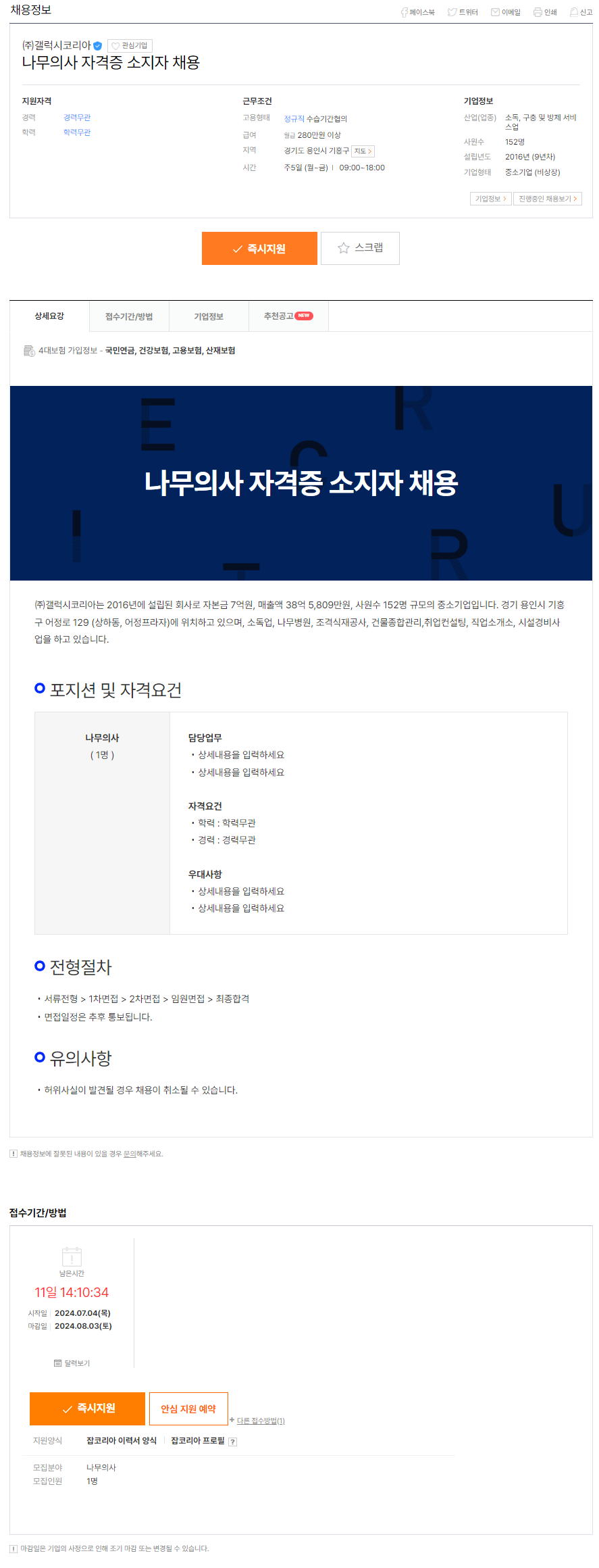
Task: Switch to the 기업정보 tab
Action: click(209, 316)
